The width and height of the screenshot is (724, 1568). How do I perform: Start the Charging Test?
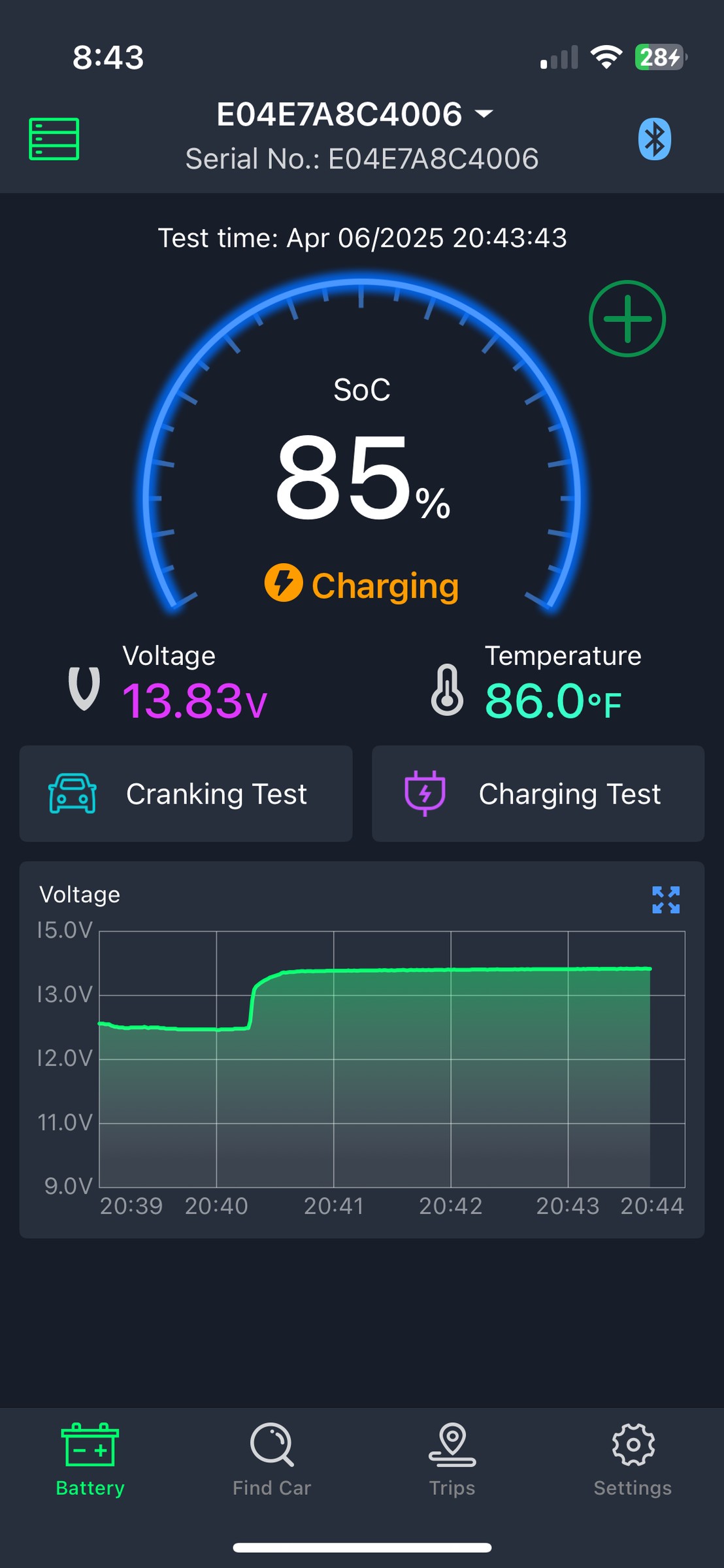(538, 794)
